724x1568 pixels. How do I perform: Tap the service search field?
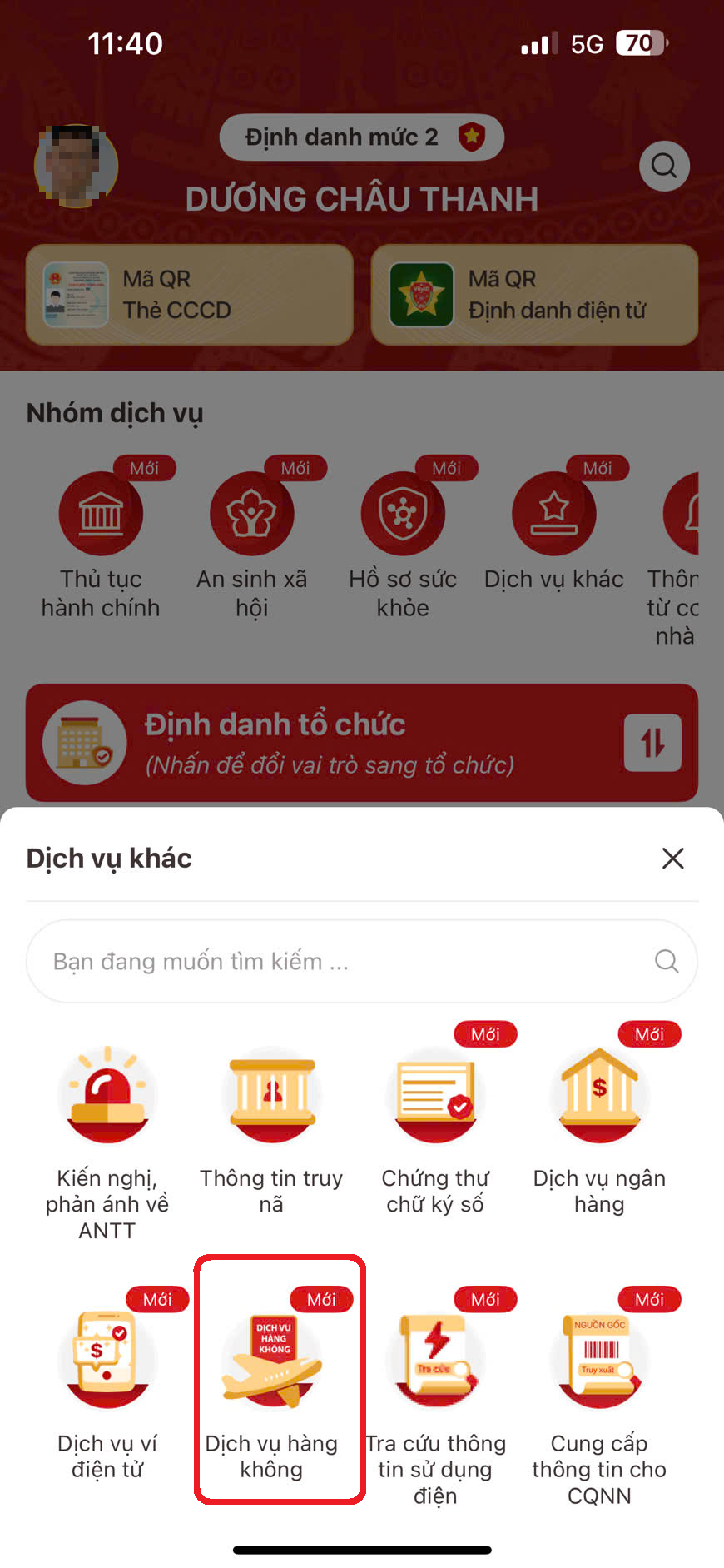click(x=350, y=961)
